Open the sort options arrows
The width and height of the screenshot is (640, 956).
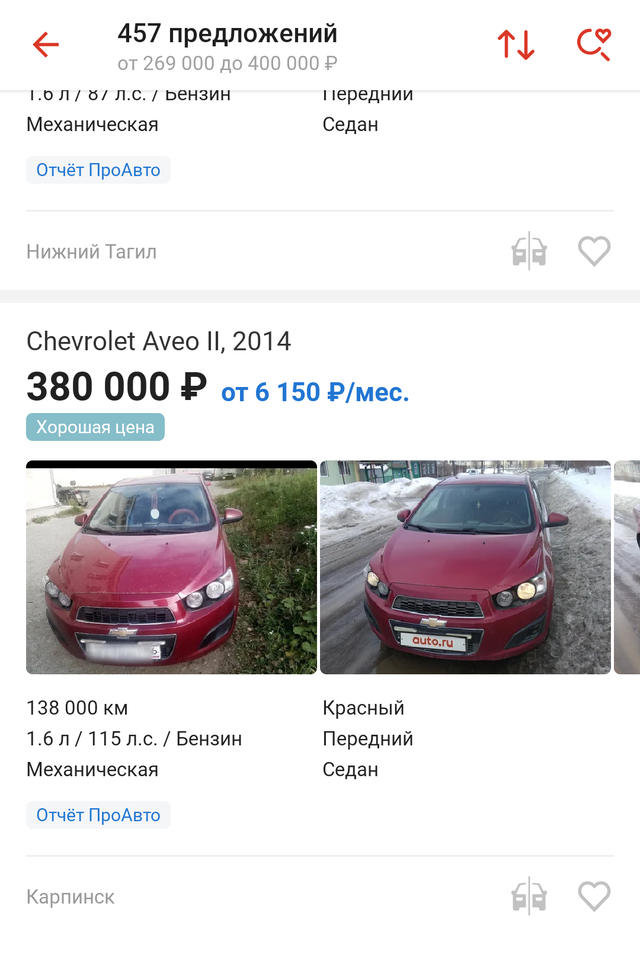tap(516, 45)
